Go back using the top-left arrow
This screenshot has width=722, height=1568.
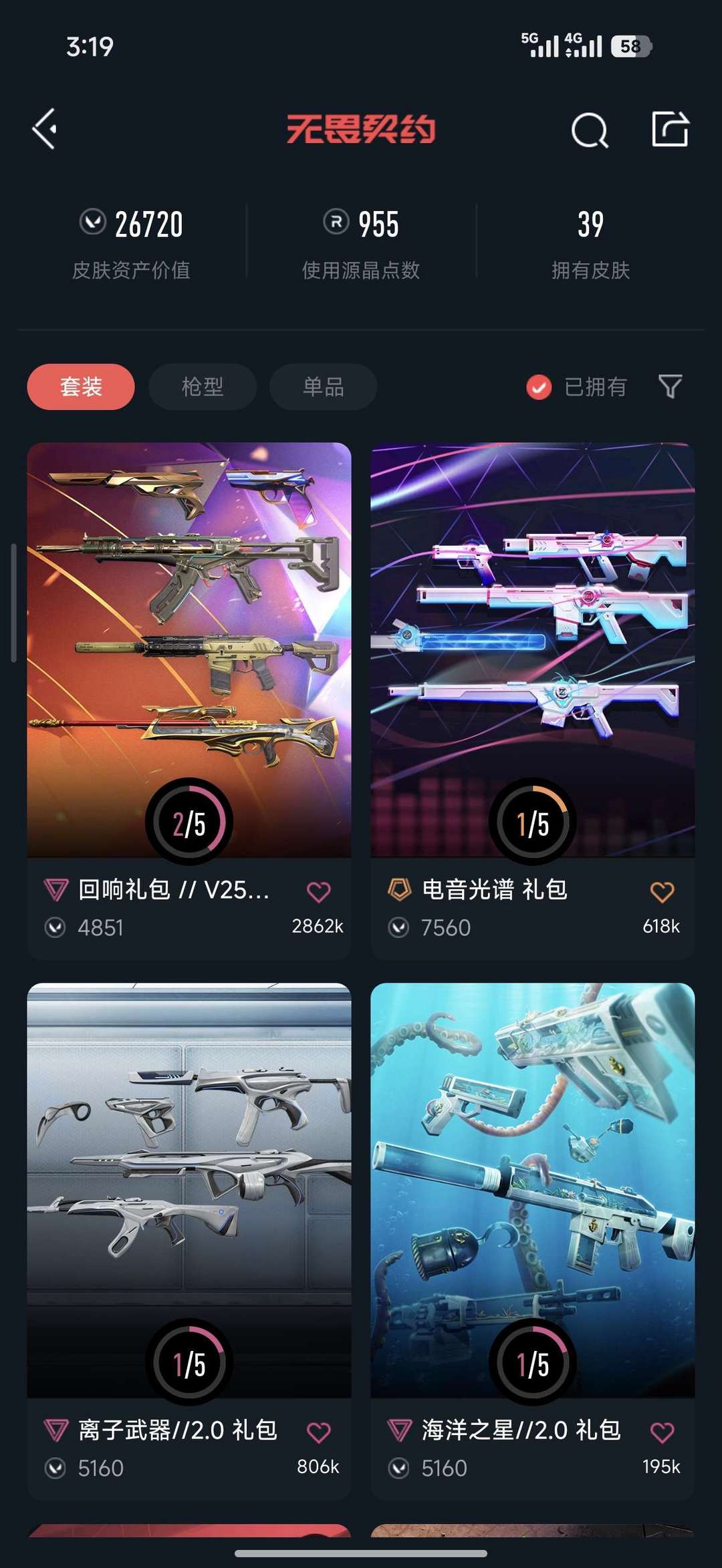tap(45, 129)
